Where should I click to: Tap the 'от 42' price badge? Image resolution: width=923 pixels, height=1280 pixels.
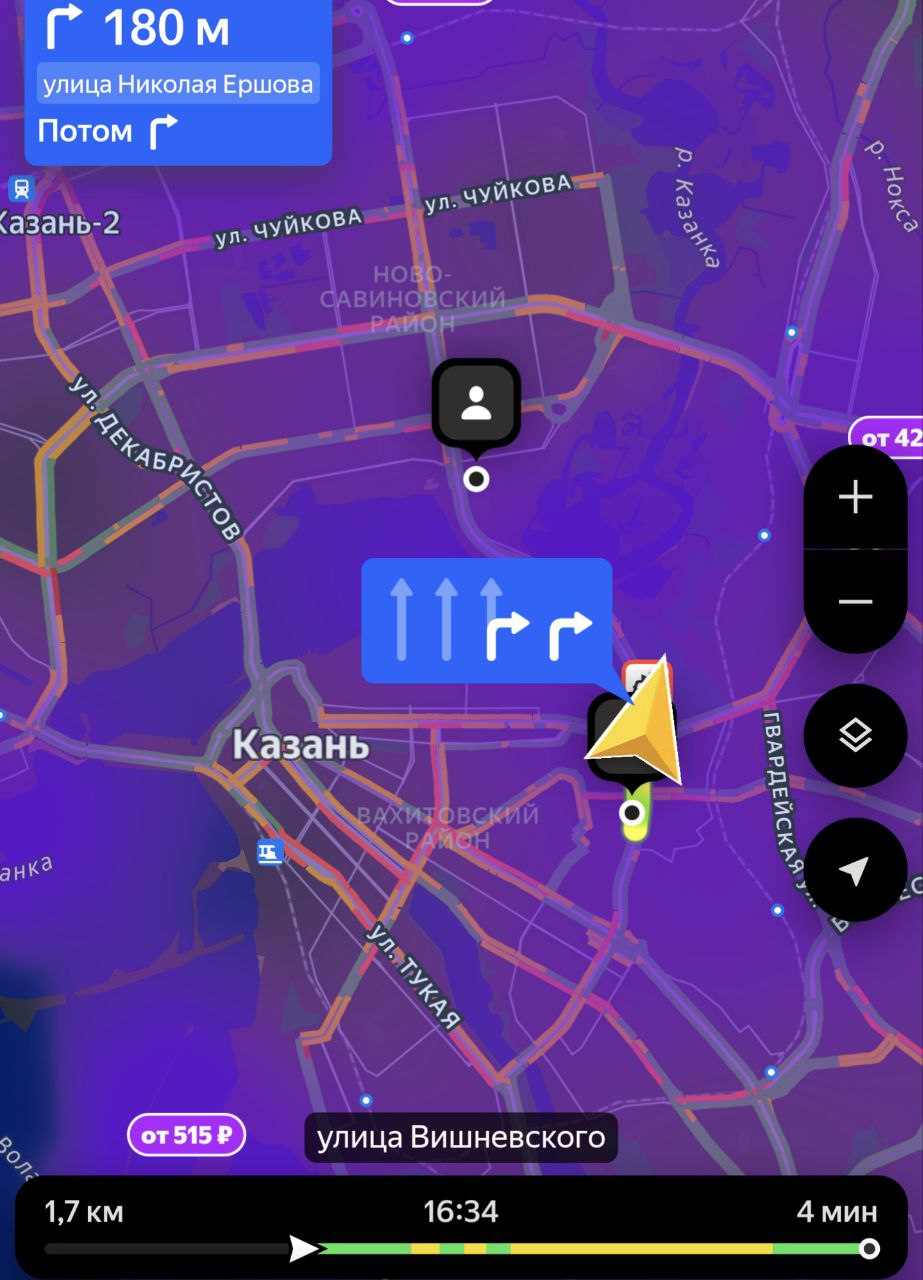[x=888, y=437]
